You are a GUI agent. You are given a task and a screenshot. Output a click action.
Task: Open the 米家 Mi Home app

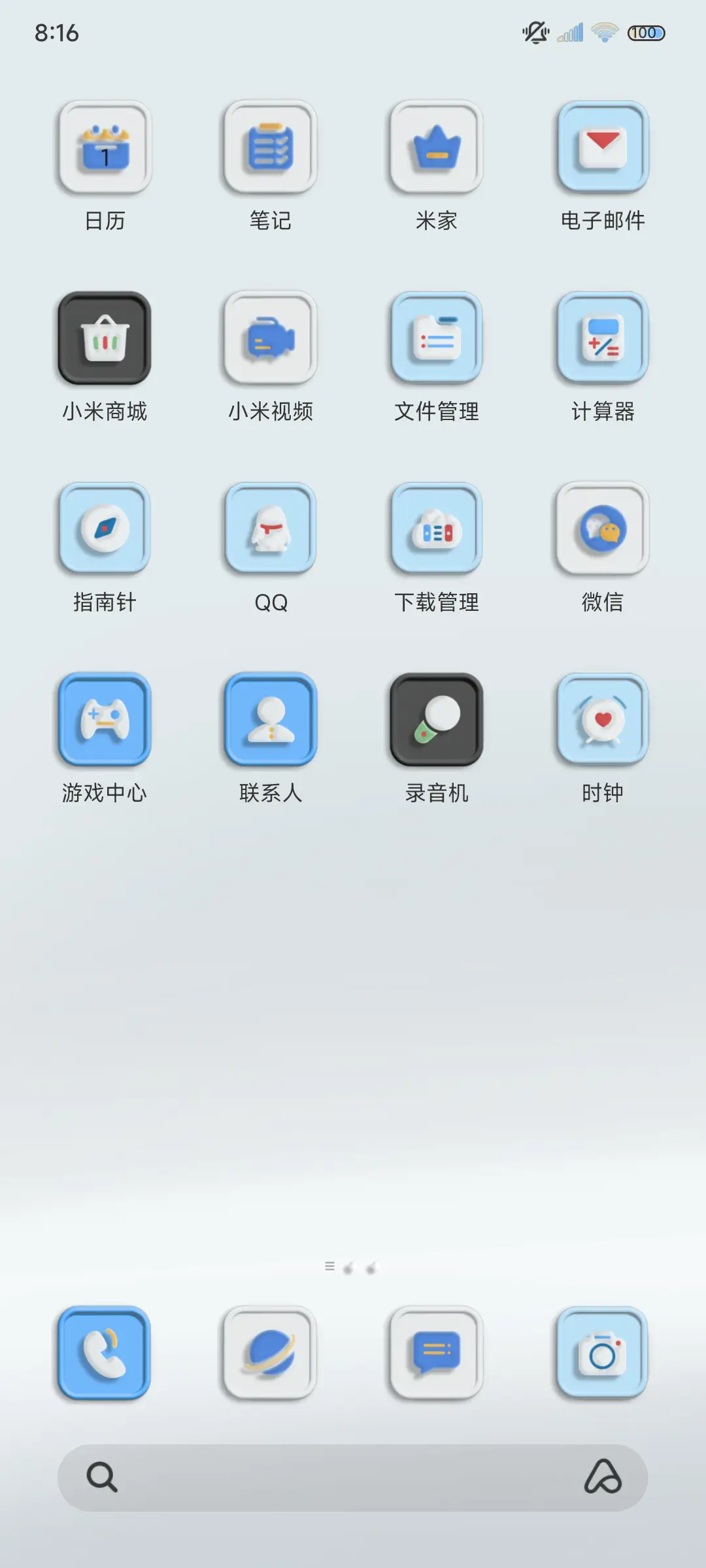pyautogui.click(x=436, y=149)
